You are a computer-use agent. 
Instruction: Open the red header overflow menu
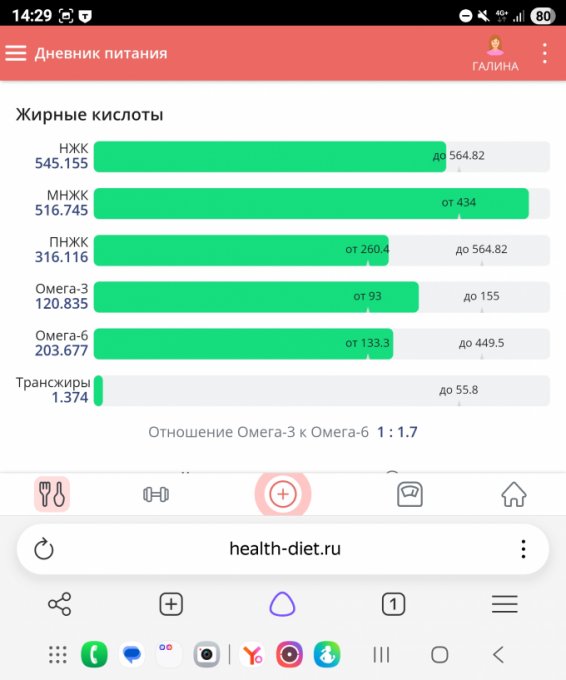[x=545, y=53]
